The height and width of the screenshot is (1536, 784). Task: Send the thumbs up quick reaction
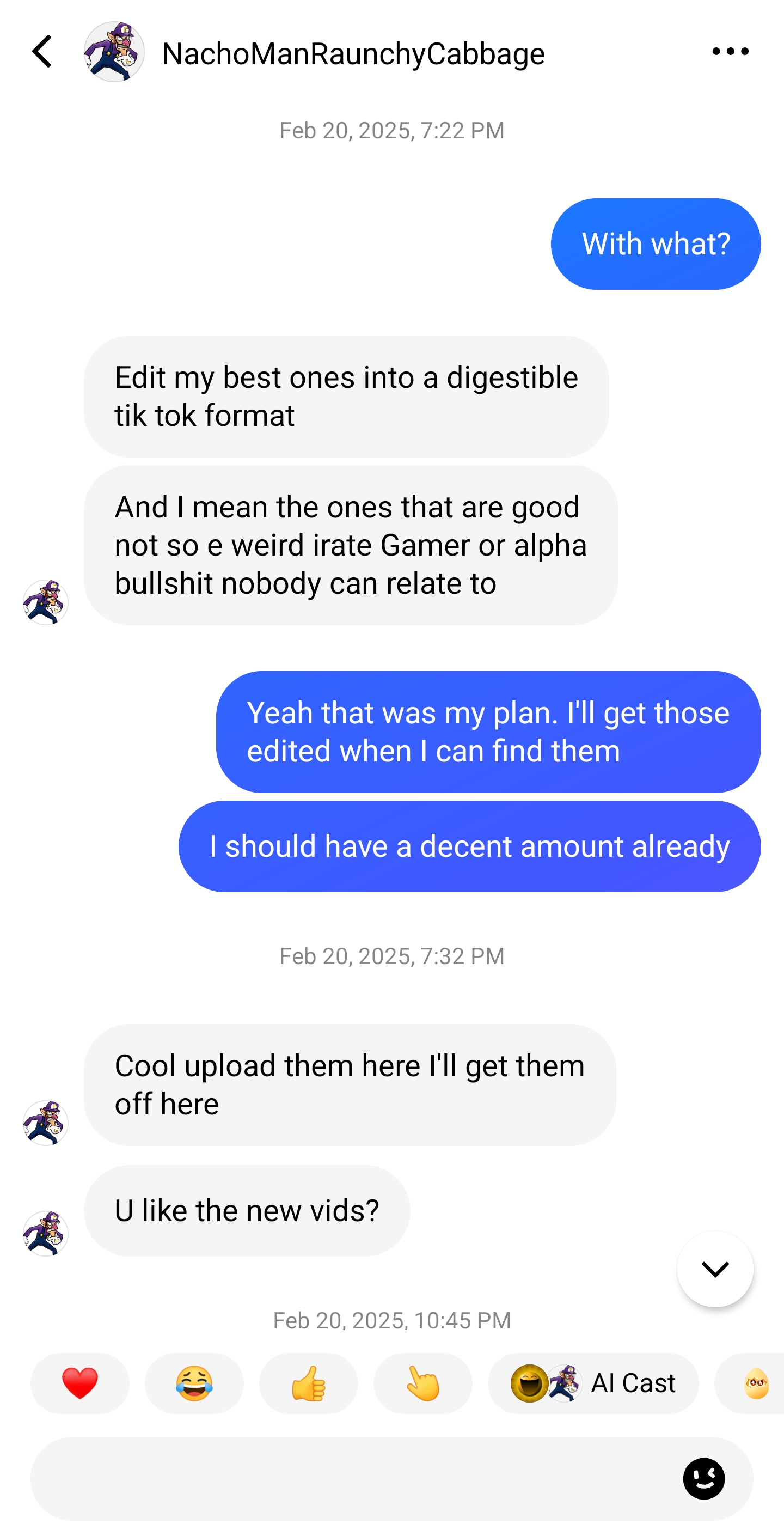[308, 1383]
